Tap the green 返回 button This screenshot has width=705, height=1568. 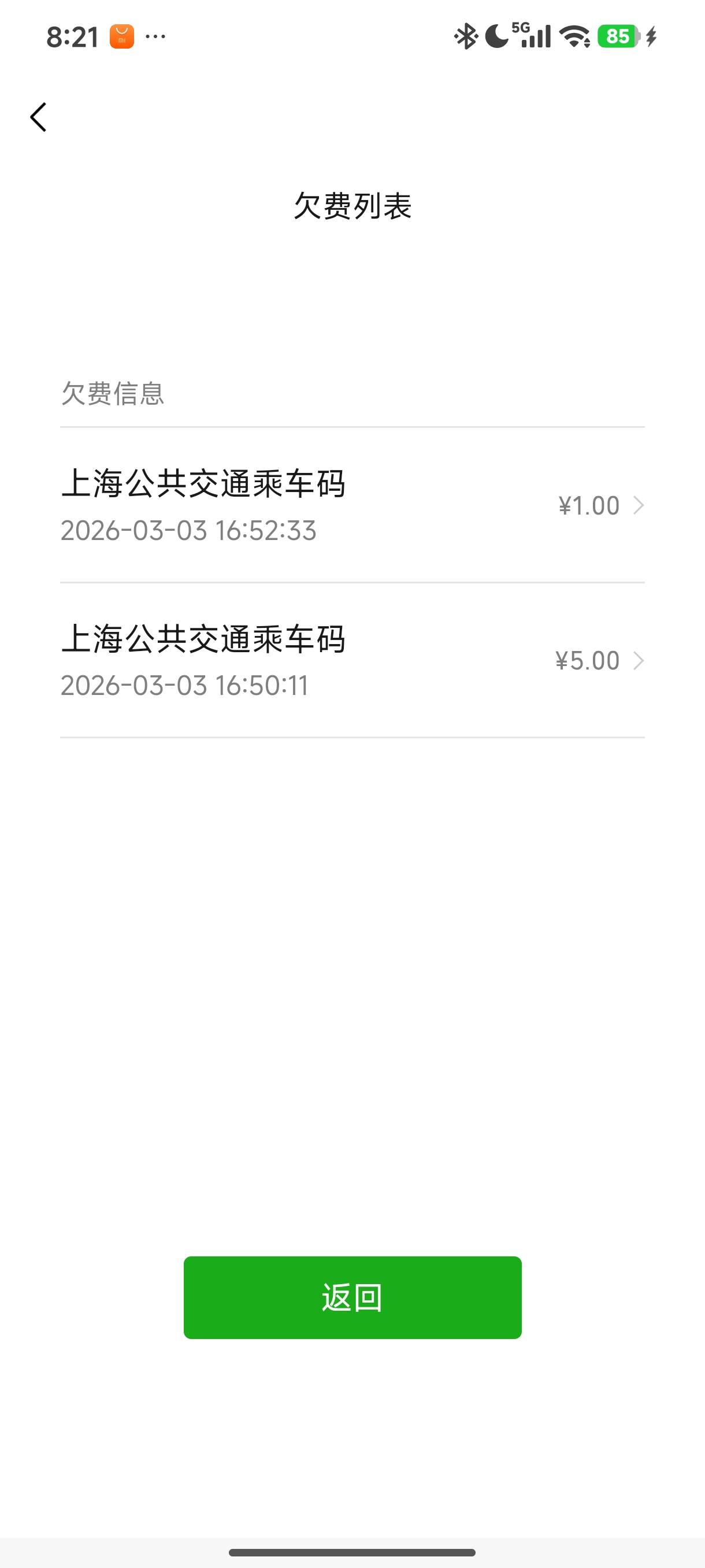pos(352,1297)
